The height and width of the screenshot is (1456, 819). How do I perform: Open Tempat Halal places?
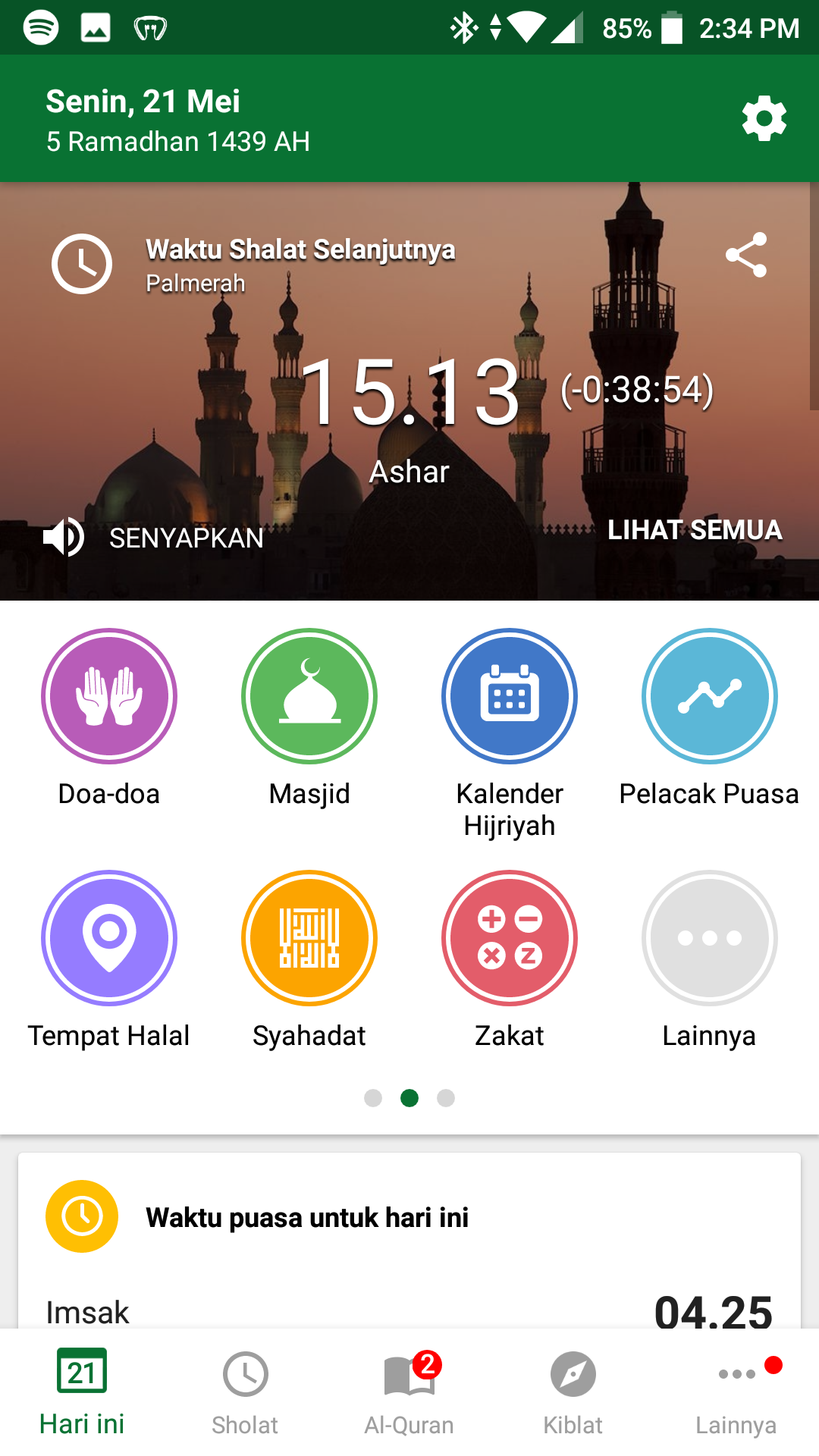(x=109, y=960)
